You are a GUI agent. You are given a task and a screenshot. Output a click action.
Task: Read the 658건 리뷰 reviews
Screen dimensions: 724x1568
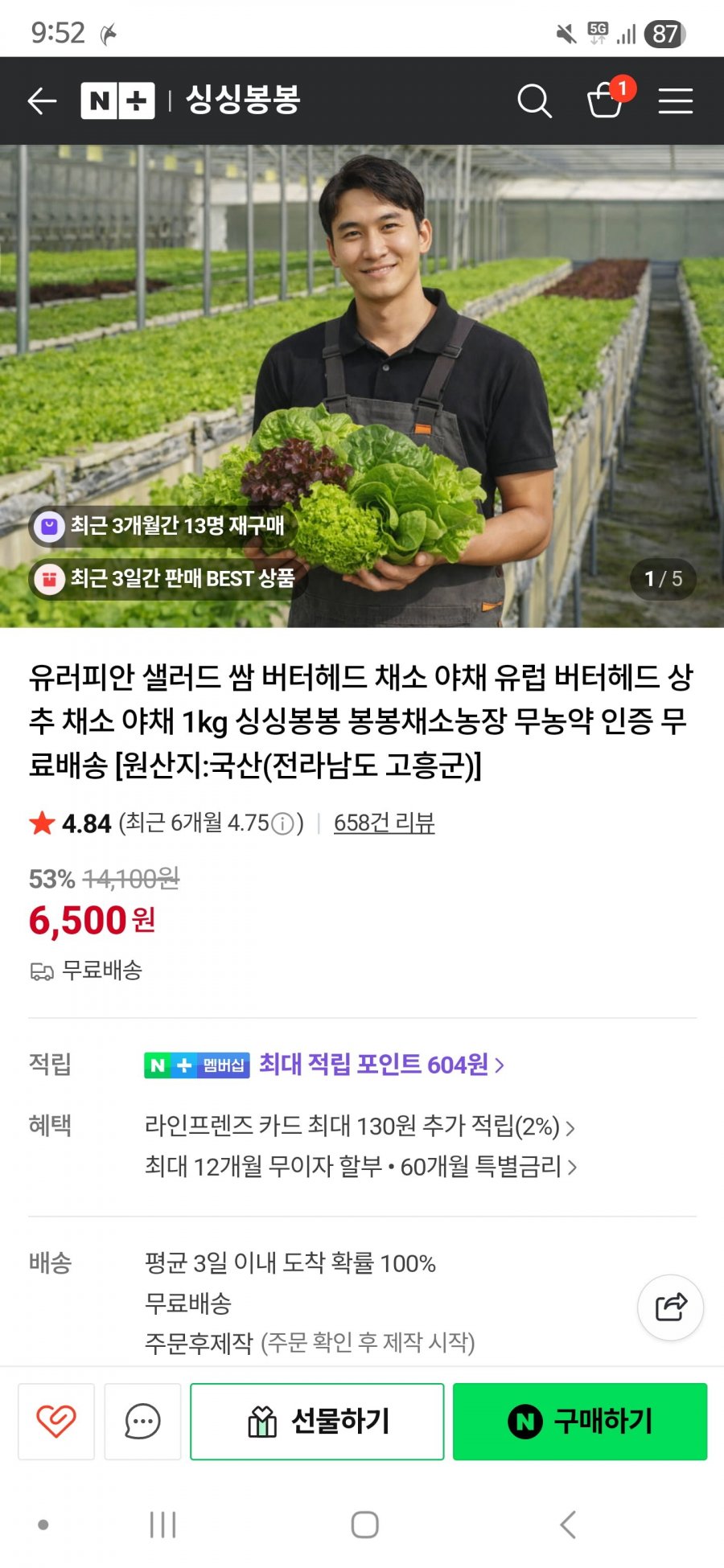click(384, 823)
